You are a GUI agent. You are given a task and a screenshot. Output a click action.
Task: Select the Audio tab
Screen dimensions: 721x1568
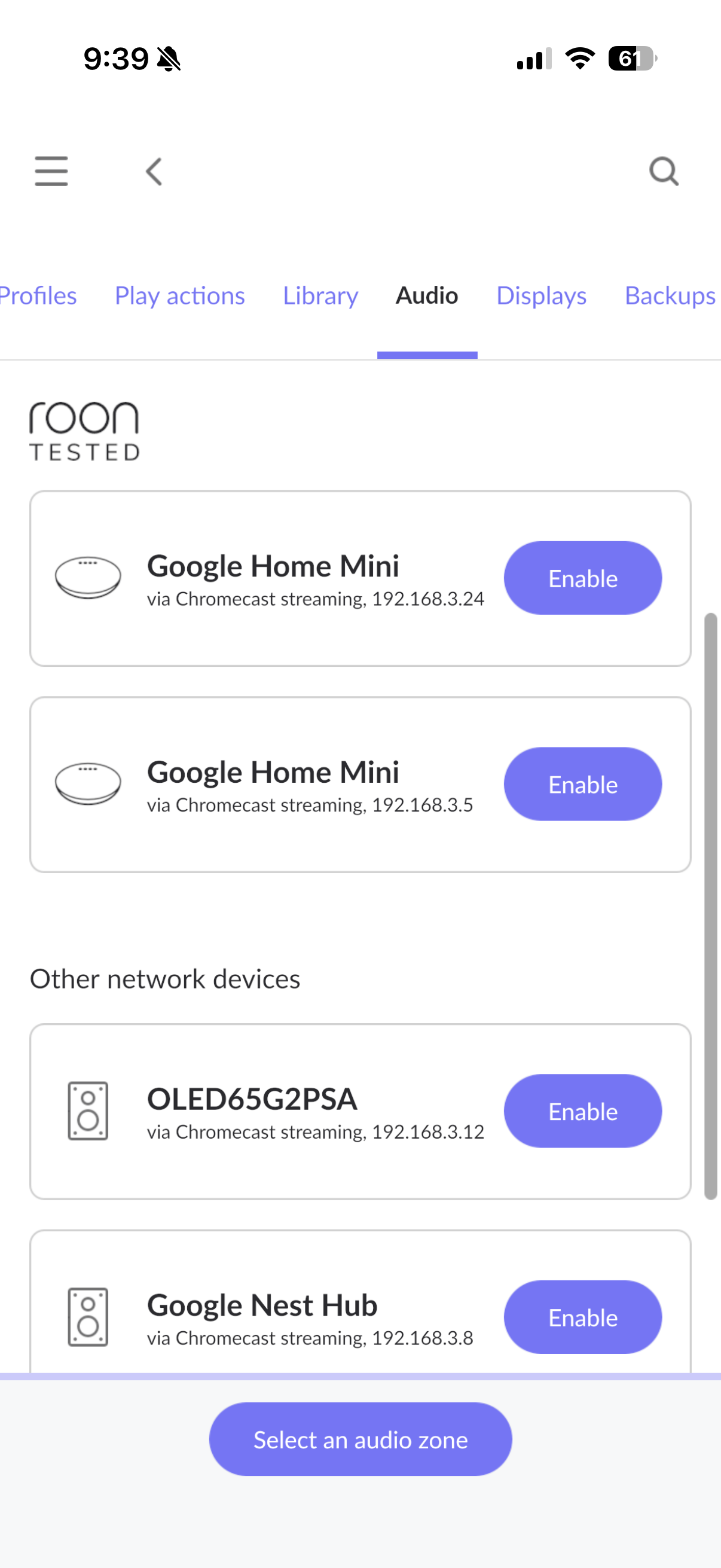point(427,296)
